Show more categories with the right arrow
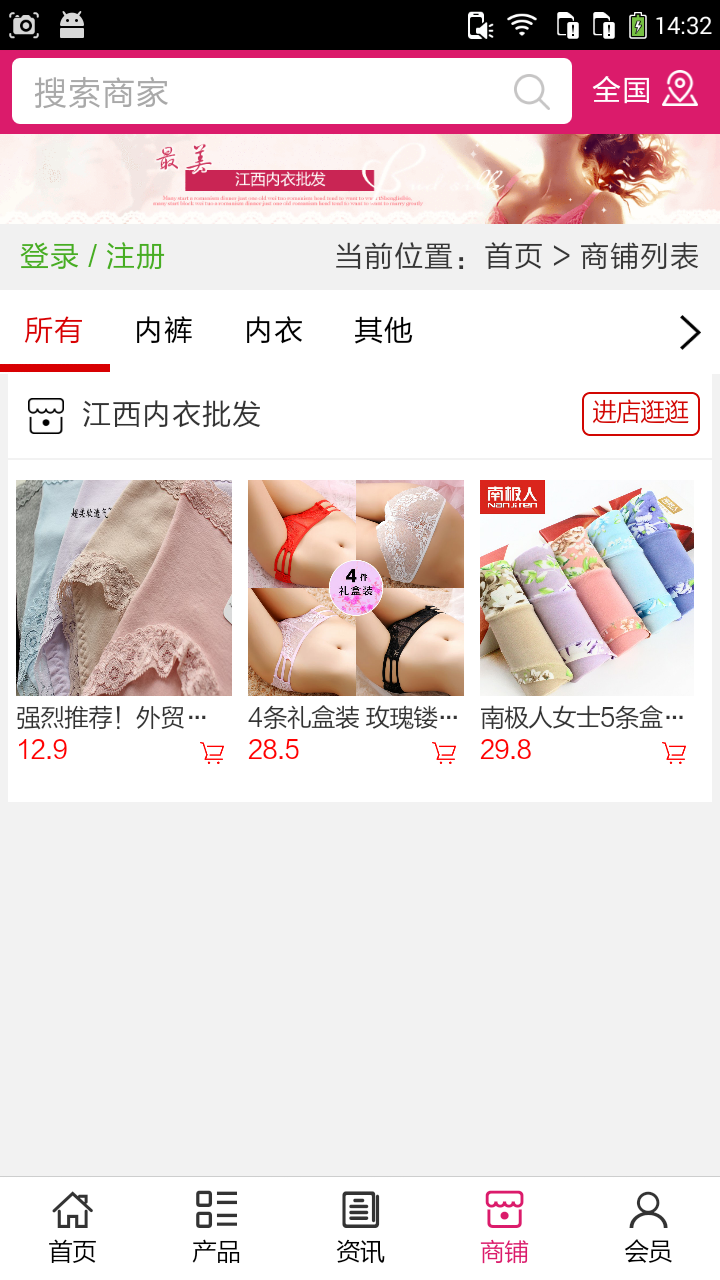720x1280 pixels. coord(689,332)
